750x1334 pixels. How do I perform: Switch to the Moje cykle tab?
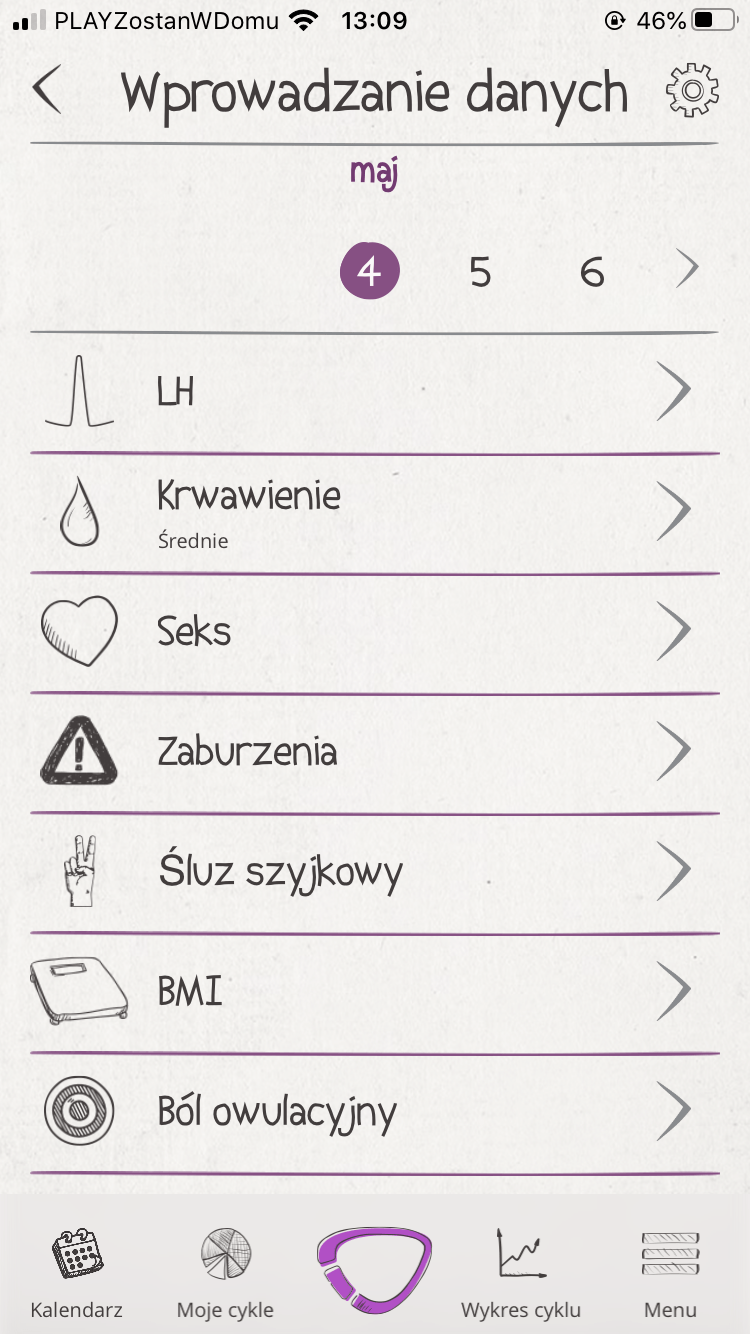[x=225, y=1272]
